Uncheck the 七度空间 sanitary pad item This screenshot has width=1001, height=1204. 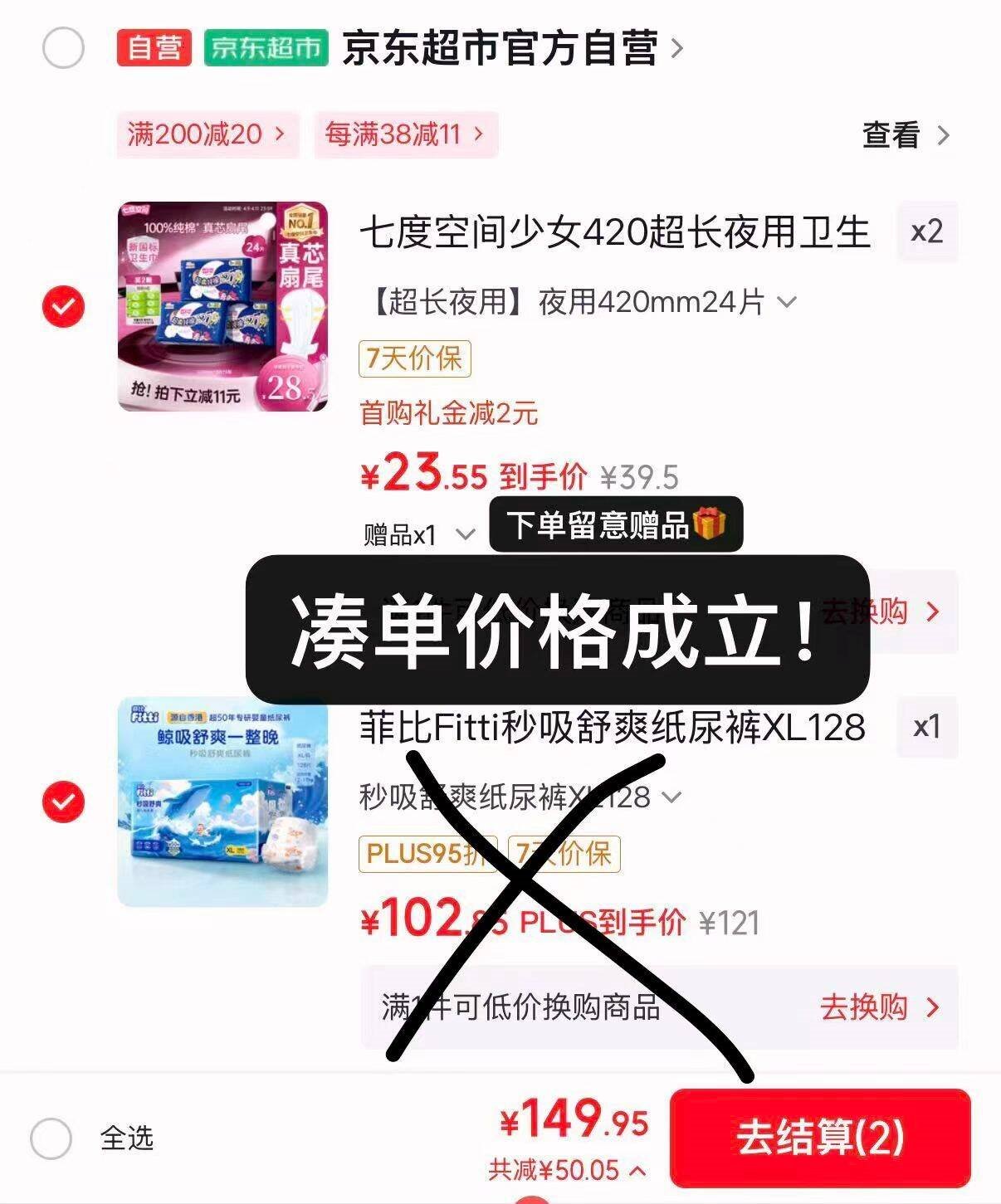click(x=63, y=306)
